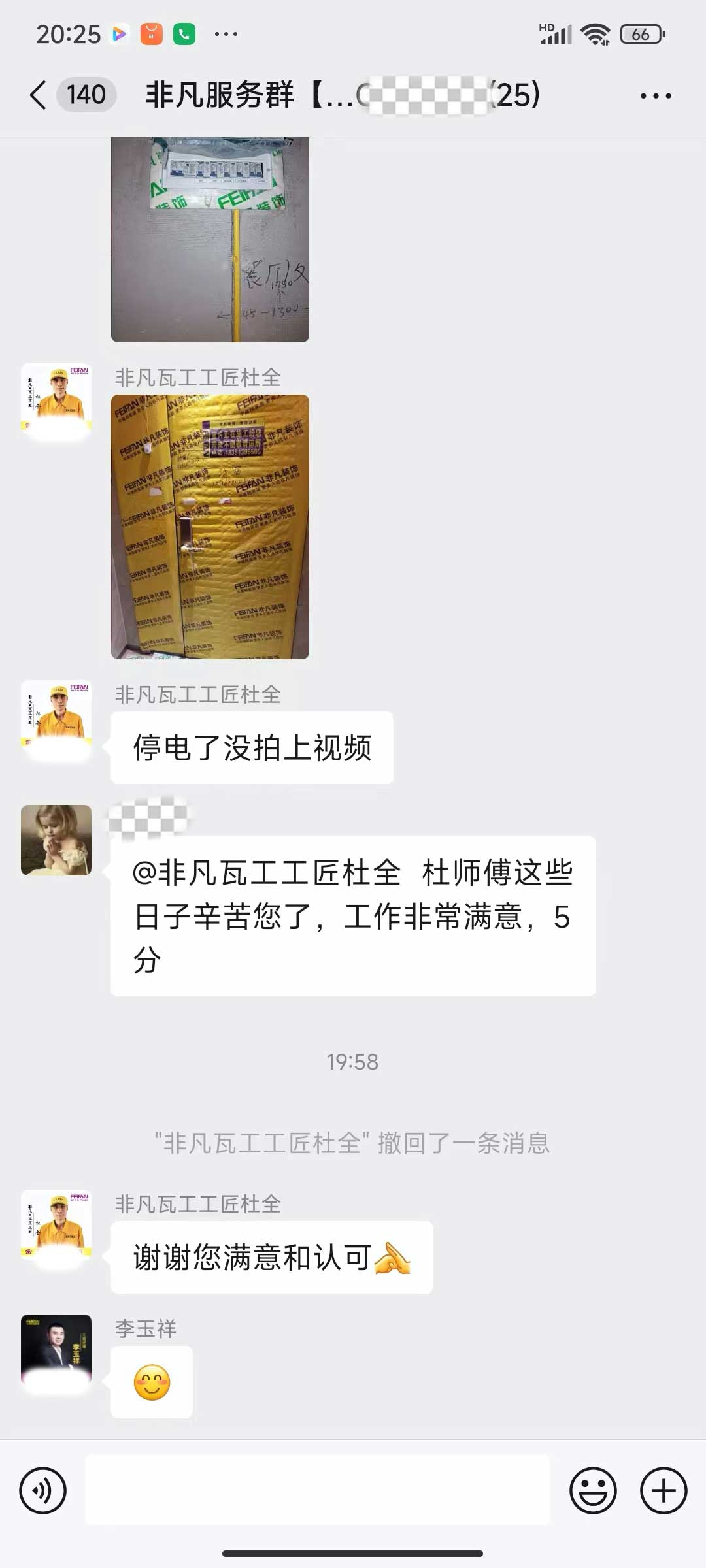Open the emoji sticker panel

click(x=593, y=1491)
